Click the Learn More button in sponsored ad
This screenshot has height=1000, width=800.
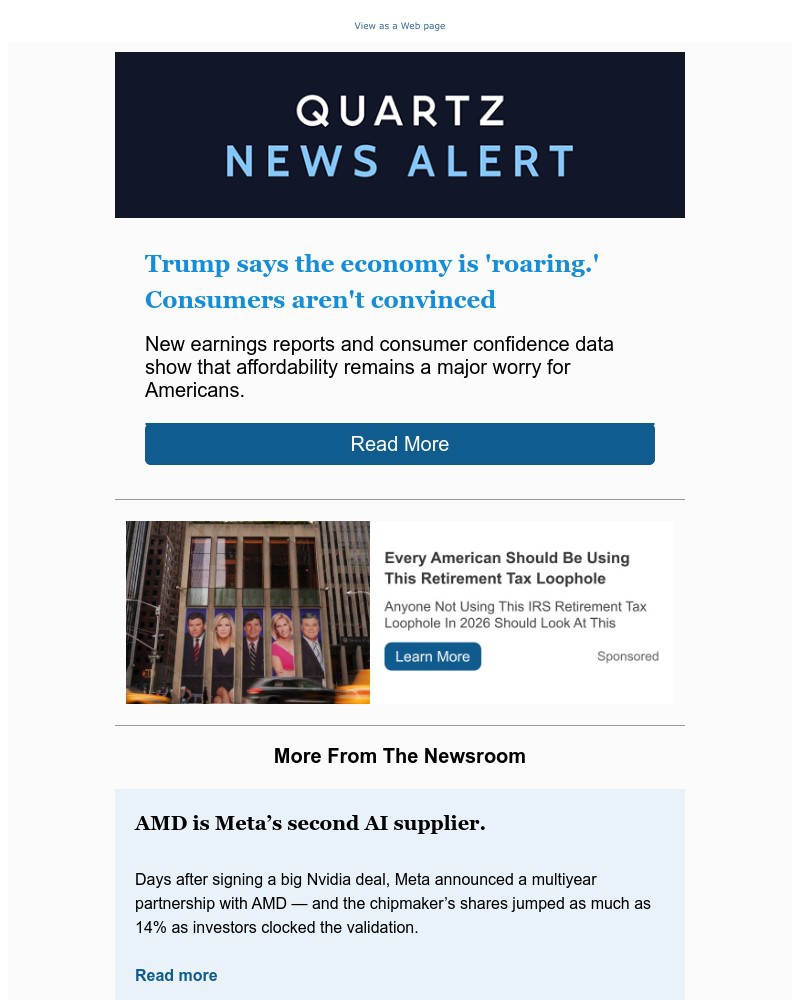(x=432, y=656)
